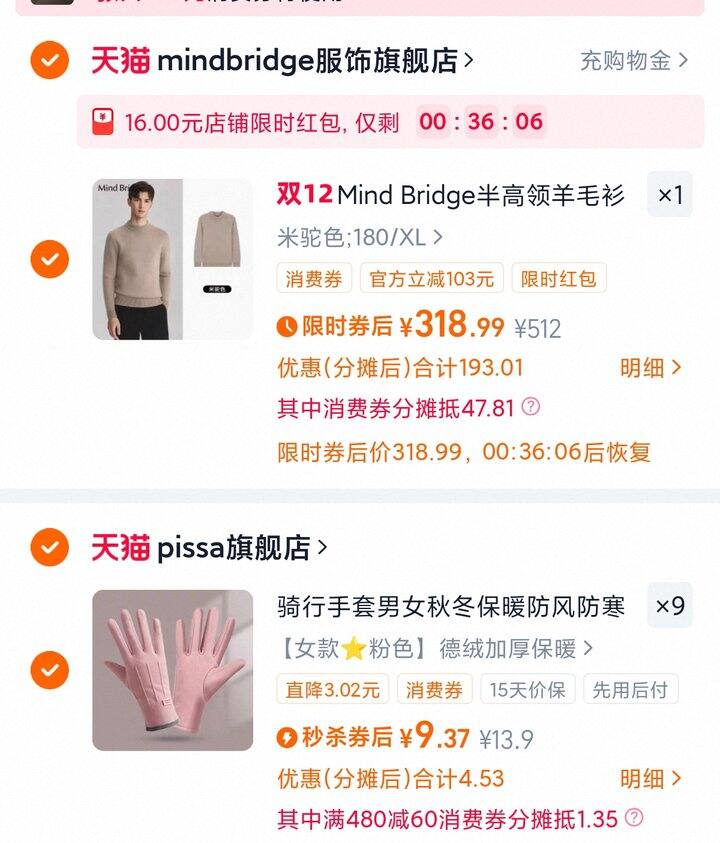Change the 女款粉色 gloves variant
Viewport: 720px width, 843px height.
coord(435,649)
